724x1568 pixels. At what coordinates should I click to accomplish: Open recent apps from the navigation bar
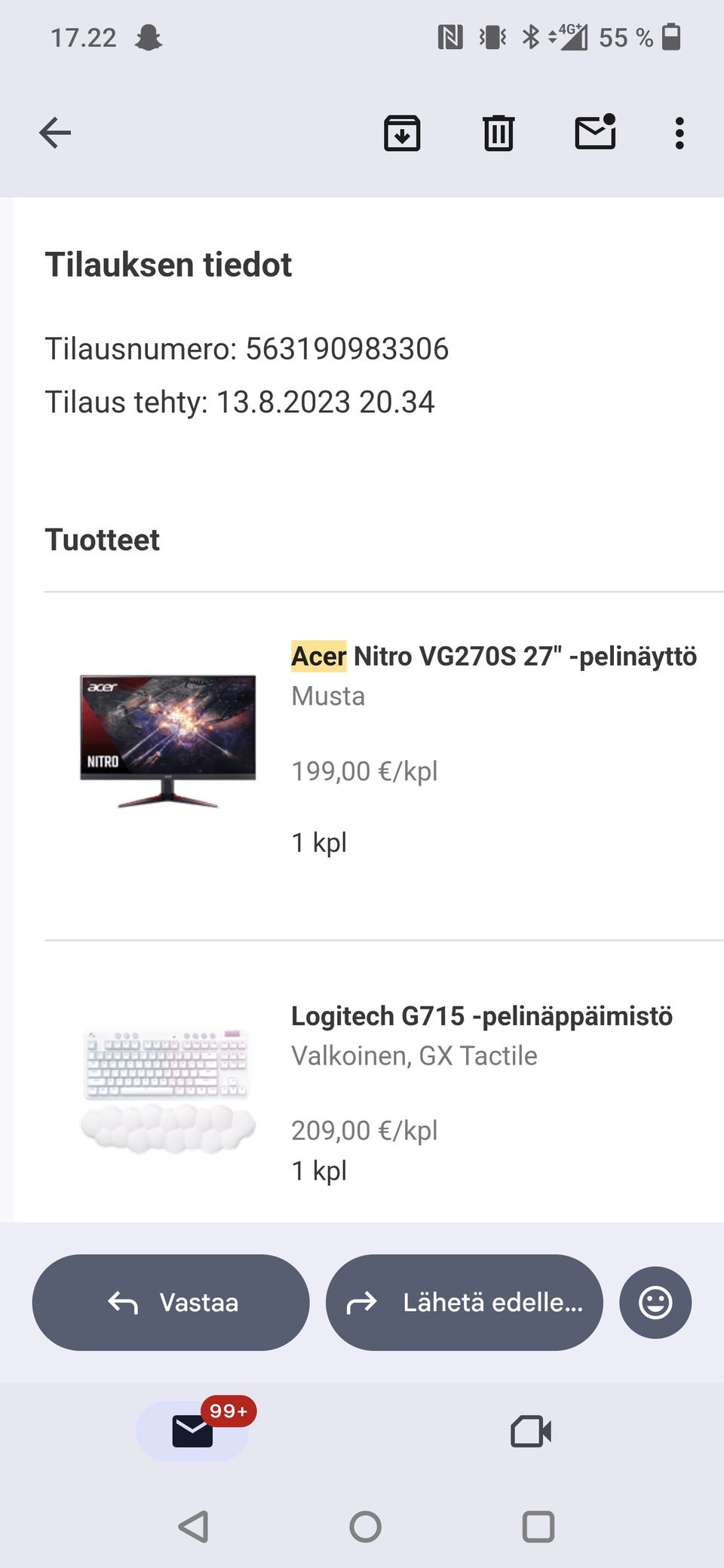click(x=538, y=1527)
